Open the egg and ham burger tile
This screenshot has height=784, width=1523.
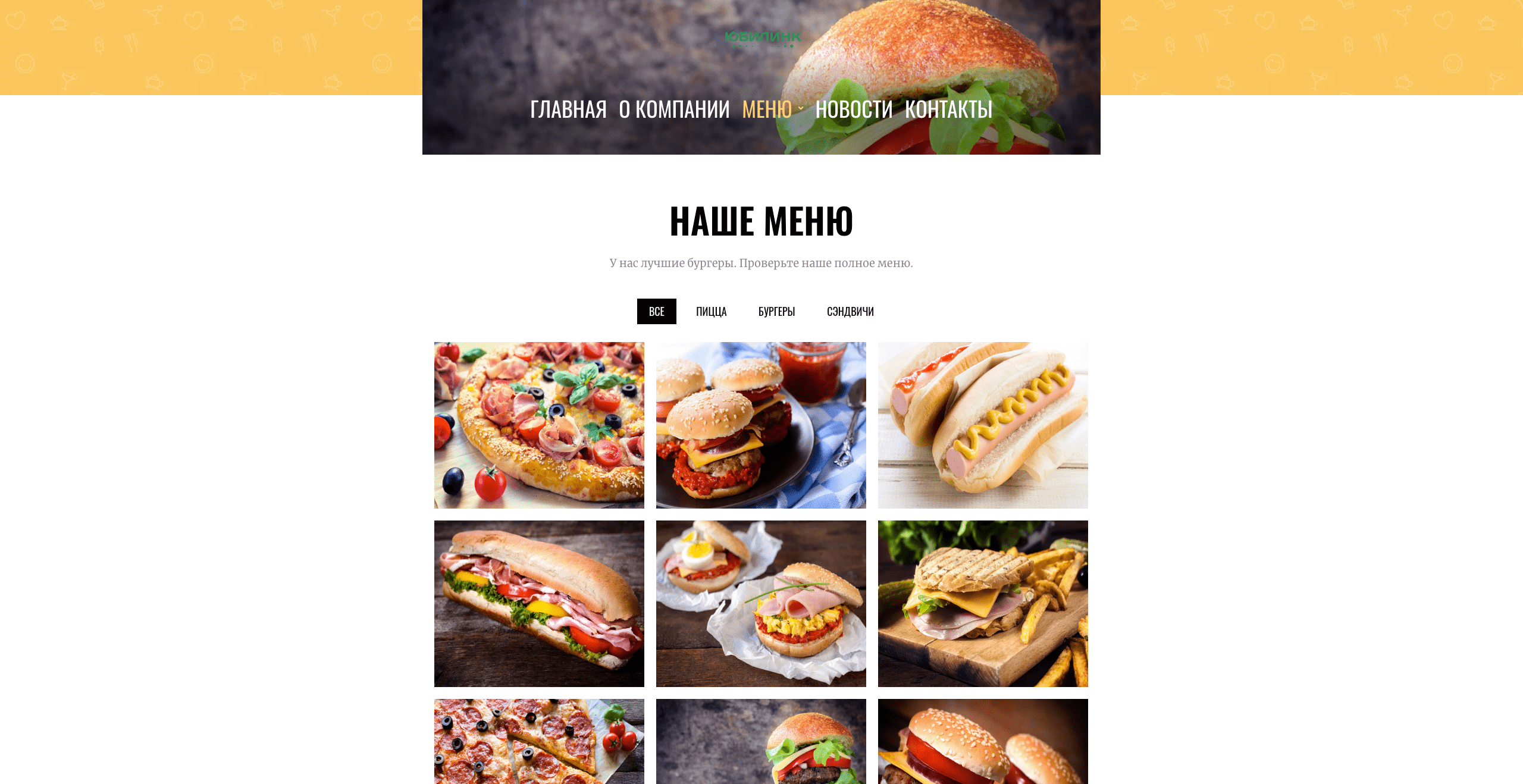pyautogui.click(x=761, y=603)
